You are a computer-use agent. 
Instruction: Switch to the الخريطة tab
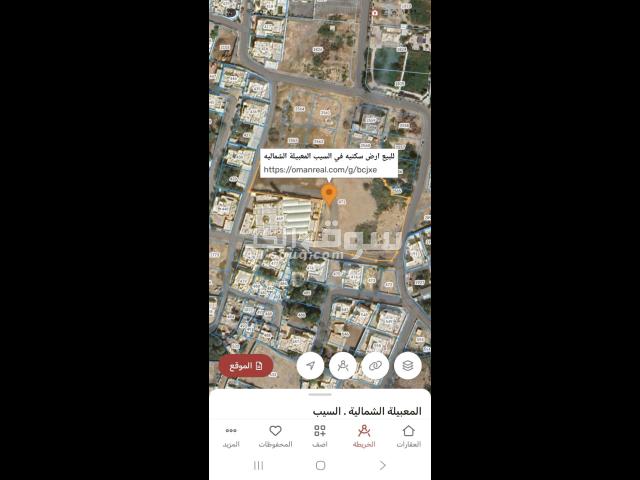pyautogui.click(x=364, y=436)
